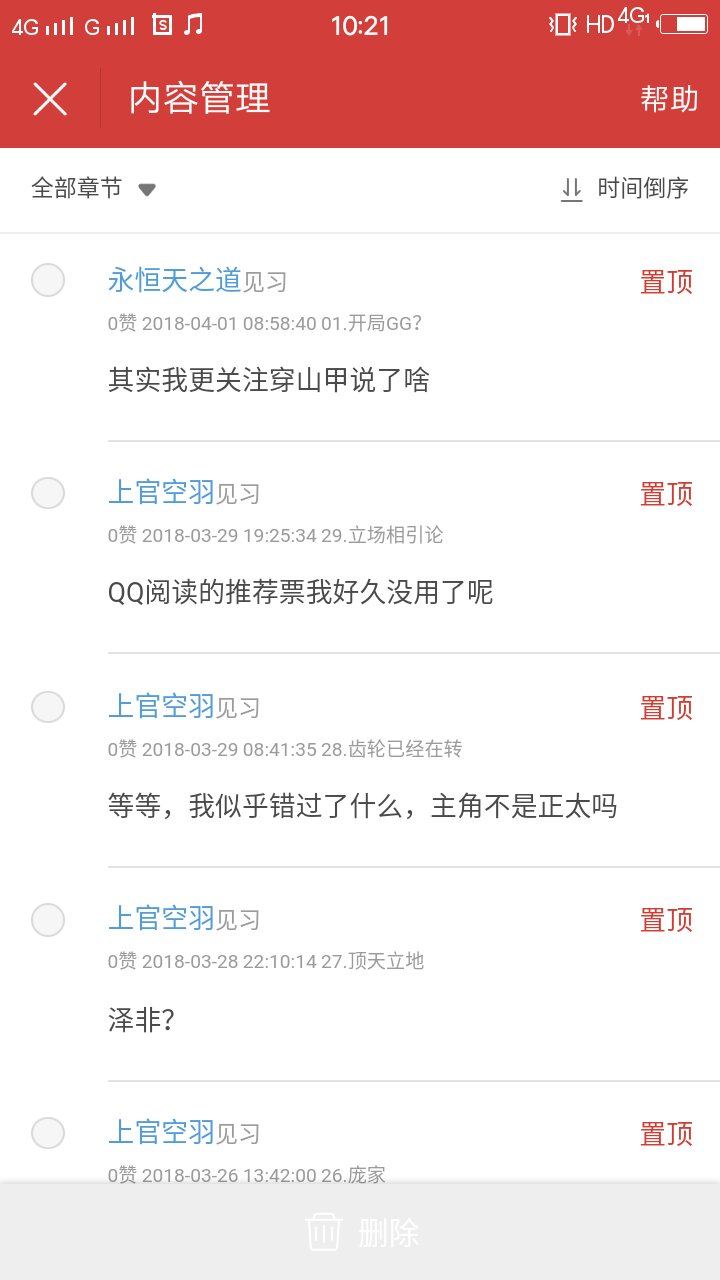The image size is (720, 1280).
Task: Select the comment by 永恒天之道
Action: 48,280
